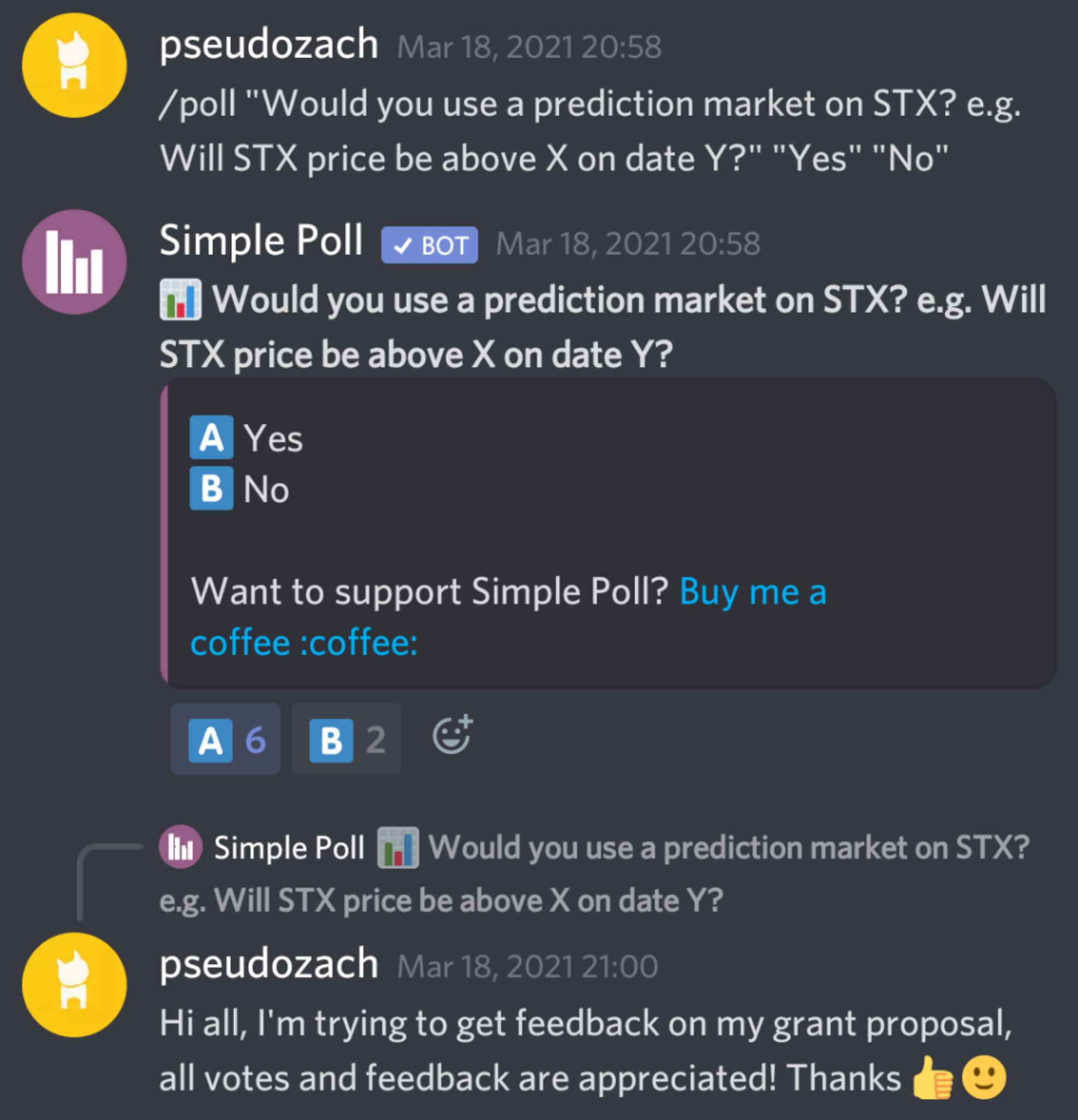Click the blue :coffee: link text
This screenshot has height=1120, width=1078.
point(362,642)
